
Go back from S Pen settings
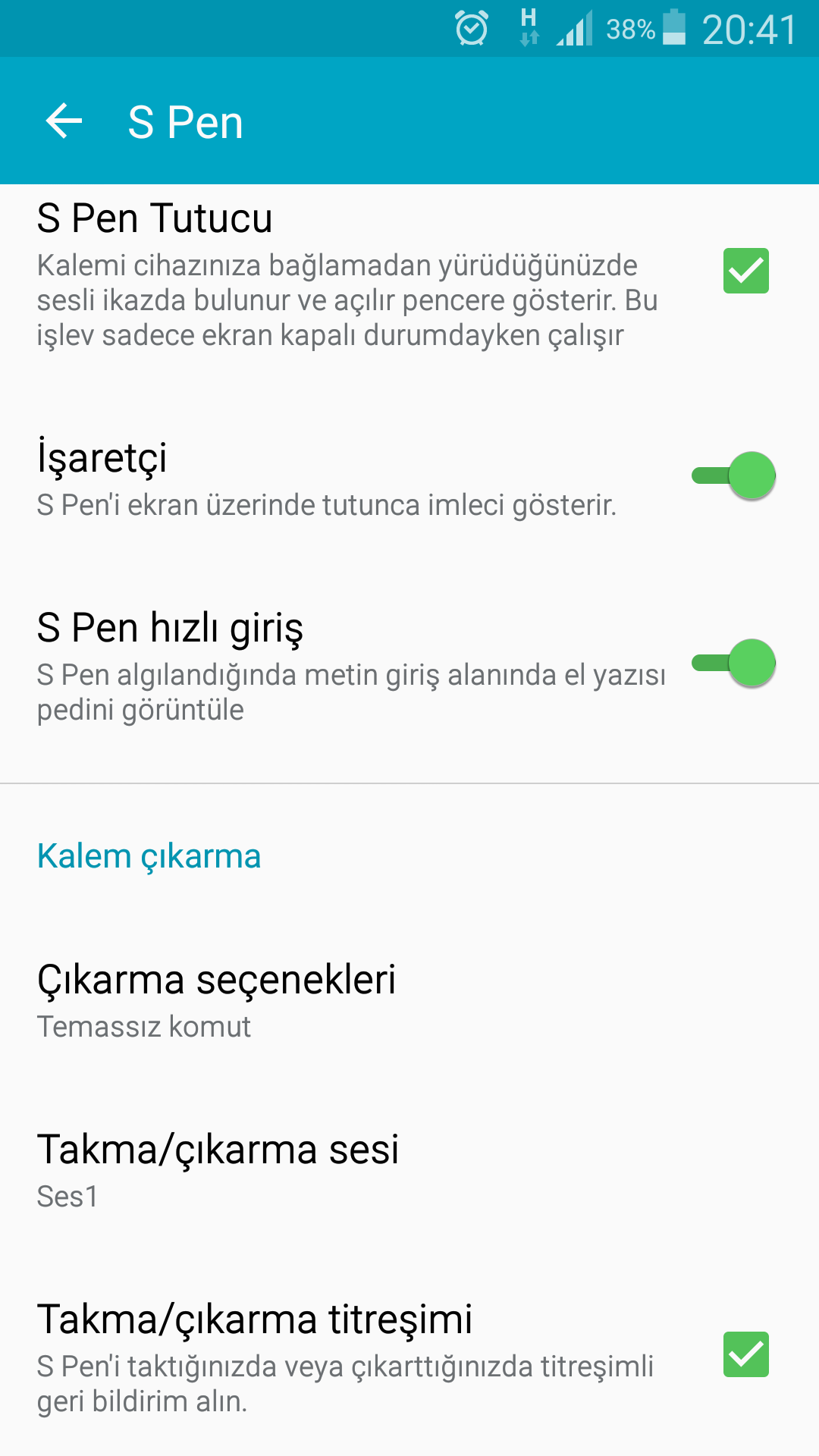(x=64, y=121)
